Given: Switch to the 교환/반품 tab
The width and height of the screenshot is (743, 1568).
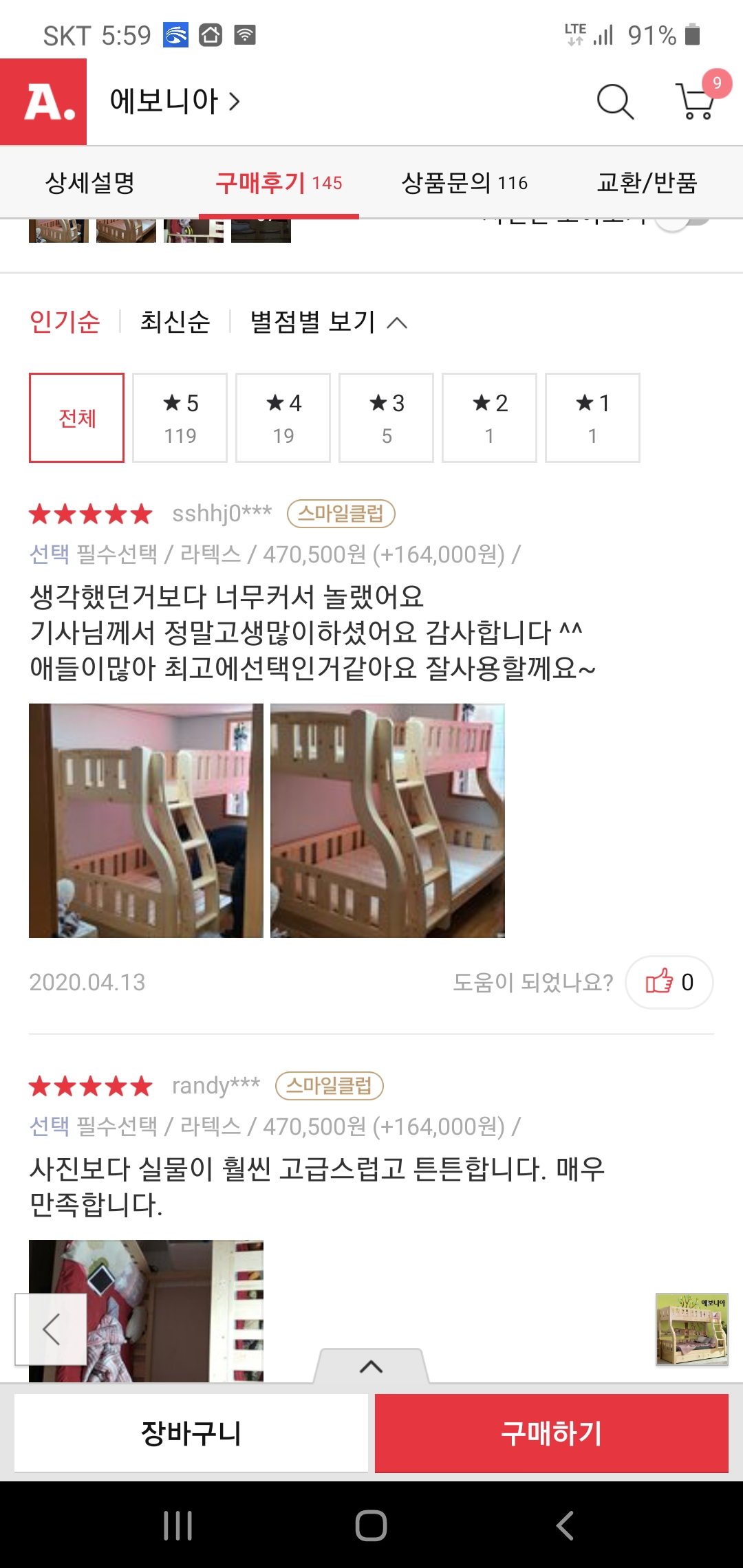Looking at the screenshot, I should click(x=647, y=183).
